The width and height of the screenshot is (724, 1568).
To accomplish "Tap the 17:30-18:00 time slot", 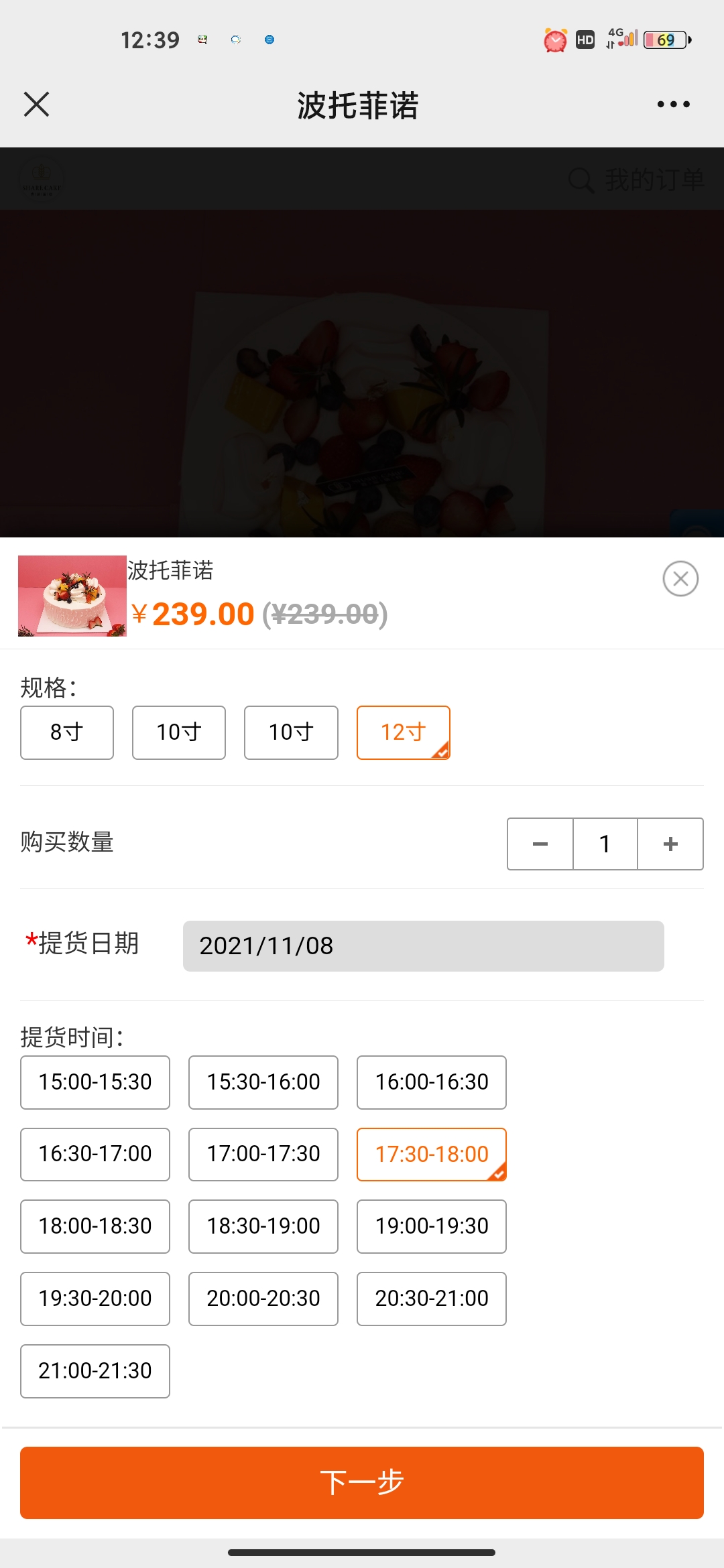I will point(432,1154).
